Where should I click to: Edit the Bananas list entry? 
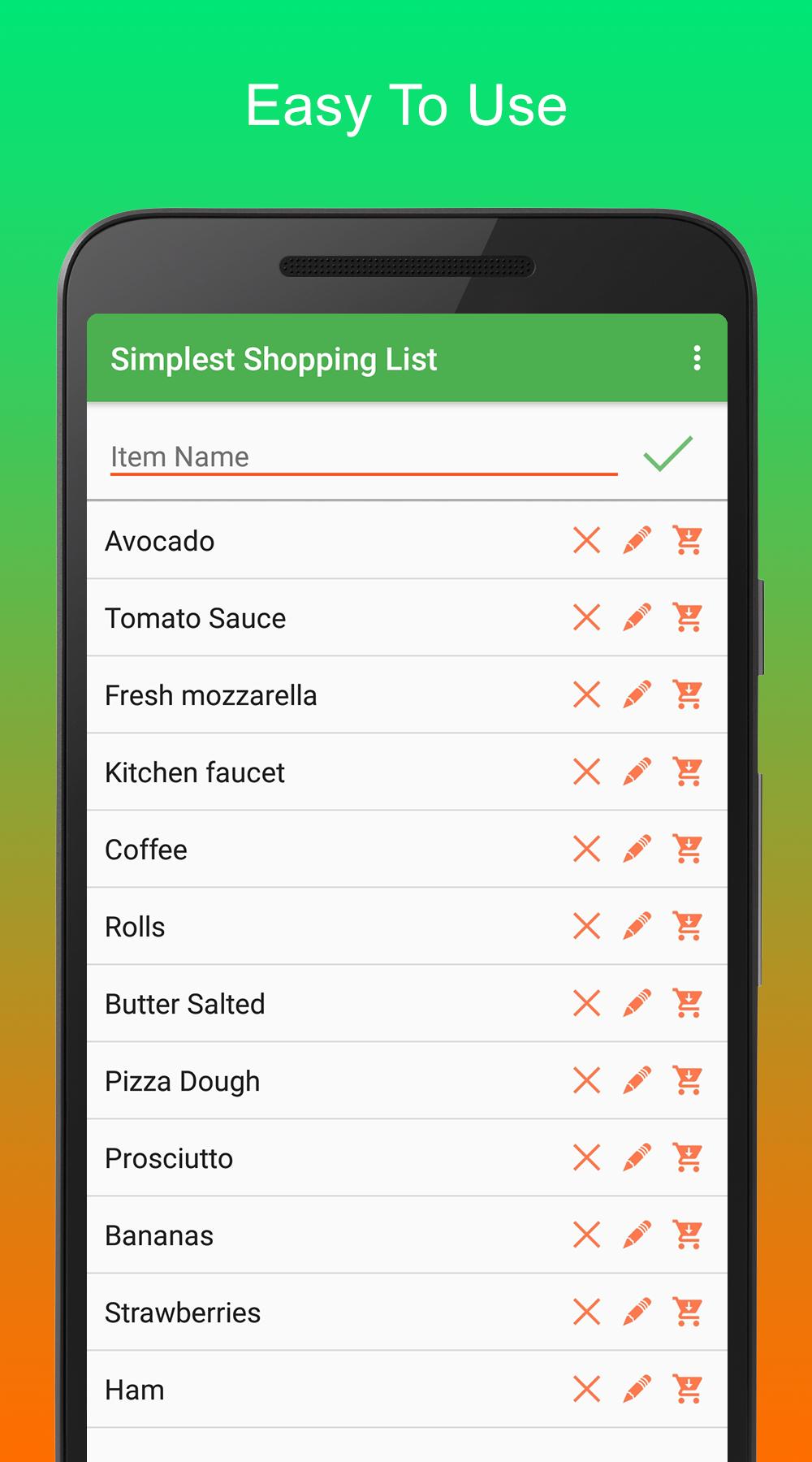coord(637,1235)
